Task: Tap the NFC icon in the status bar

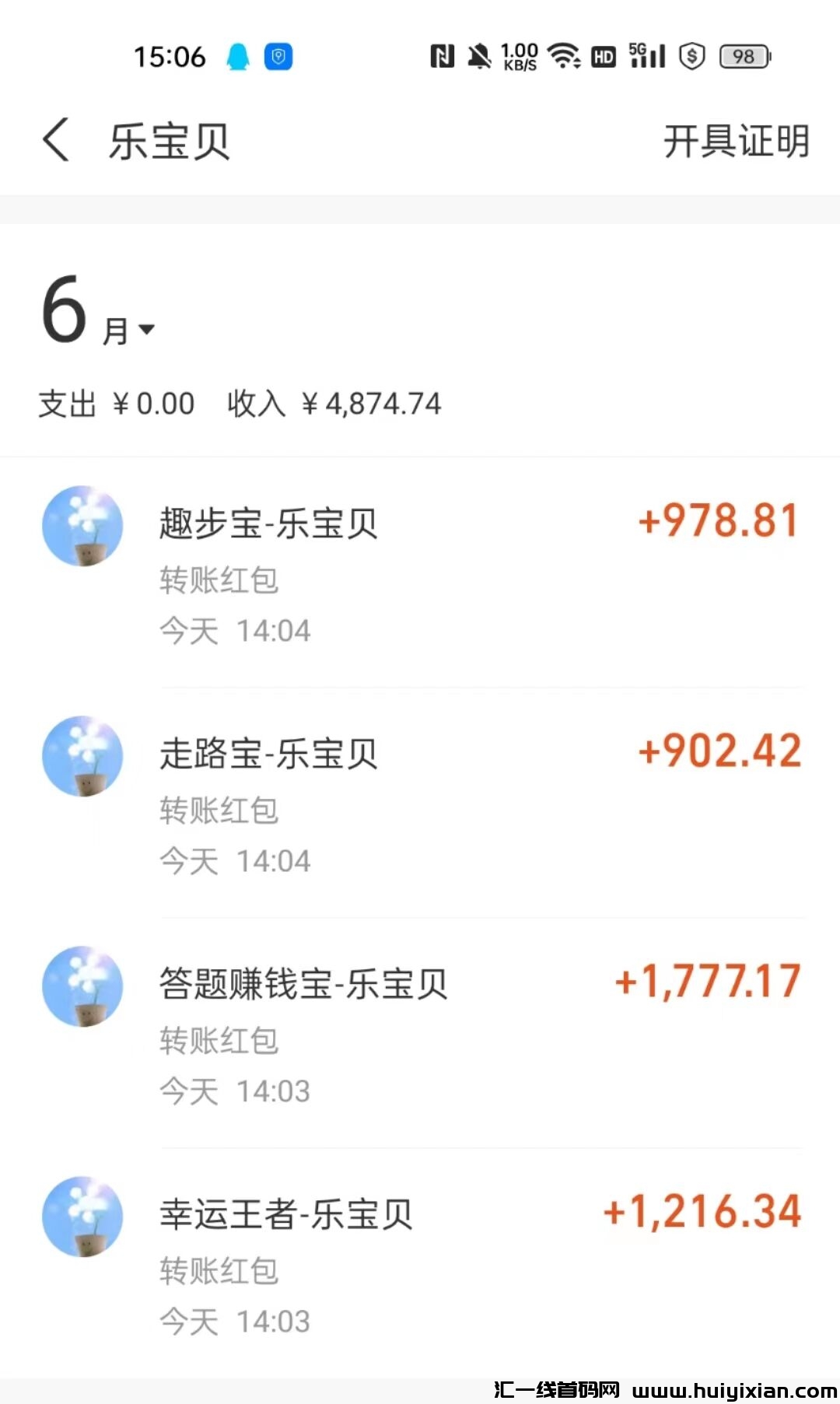Action: click(x=442, y=55)
